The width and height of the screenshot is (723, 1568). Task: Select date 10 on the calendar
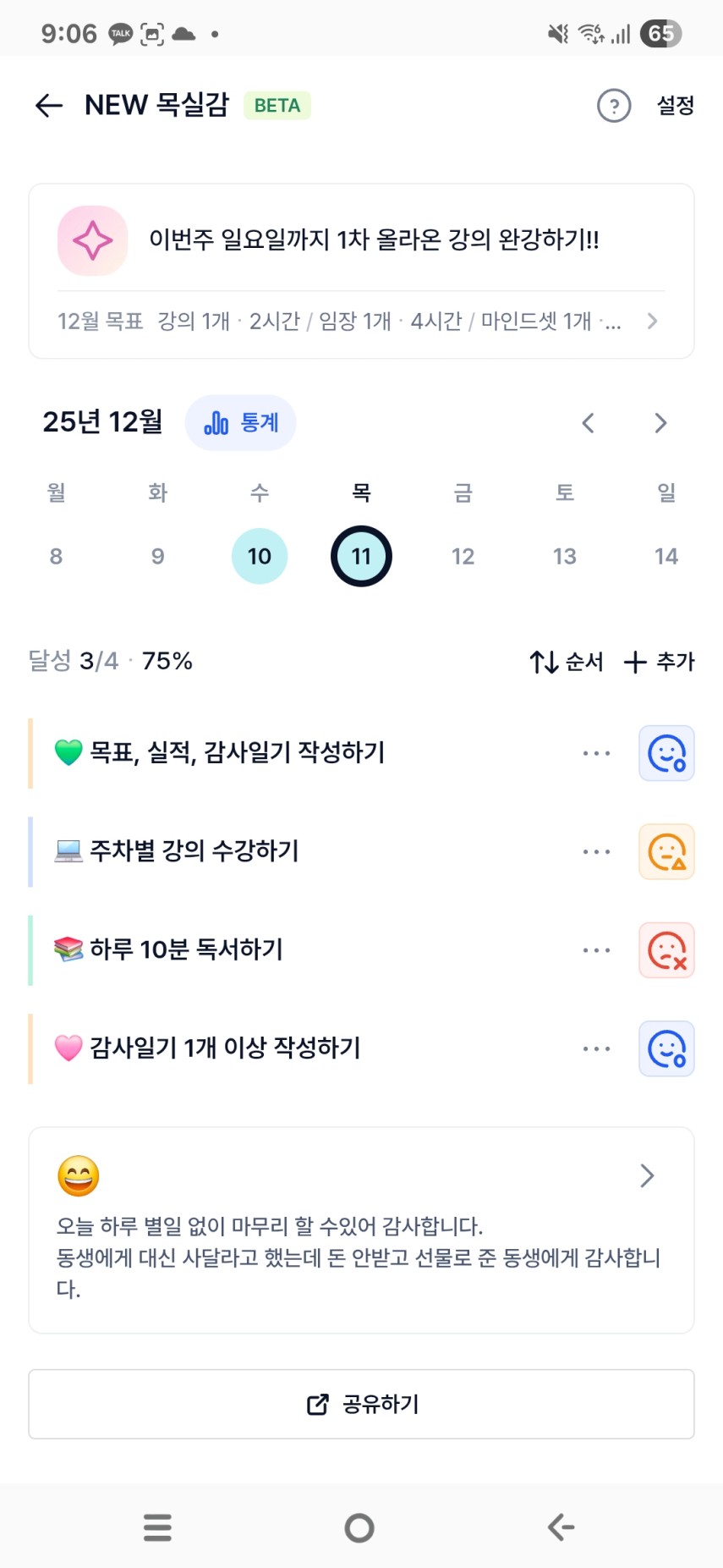click(260, 556)
